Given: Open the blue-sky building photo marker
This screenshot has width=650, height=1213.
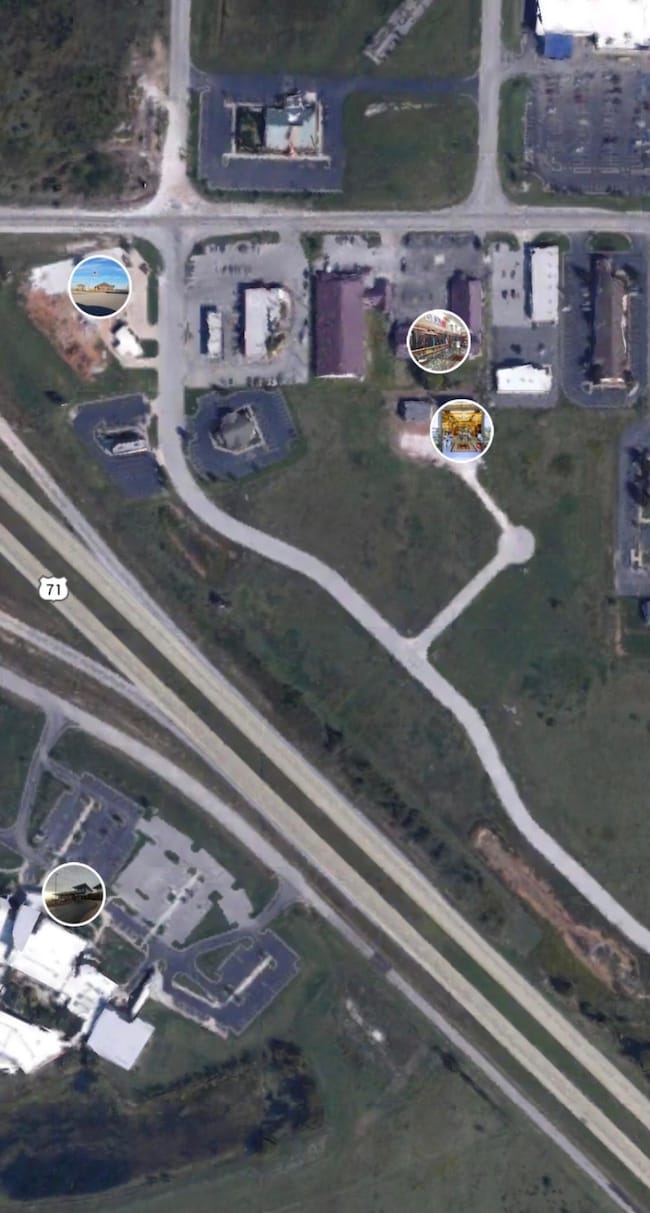Looking at the screenshot, I should (99, 286).
